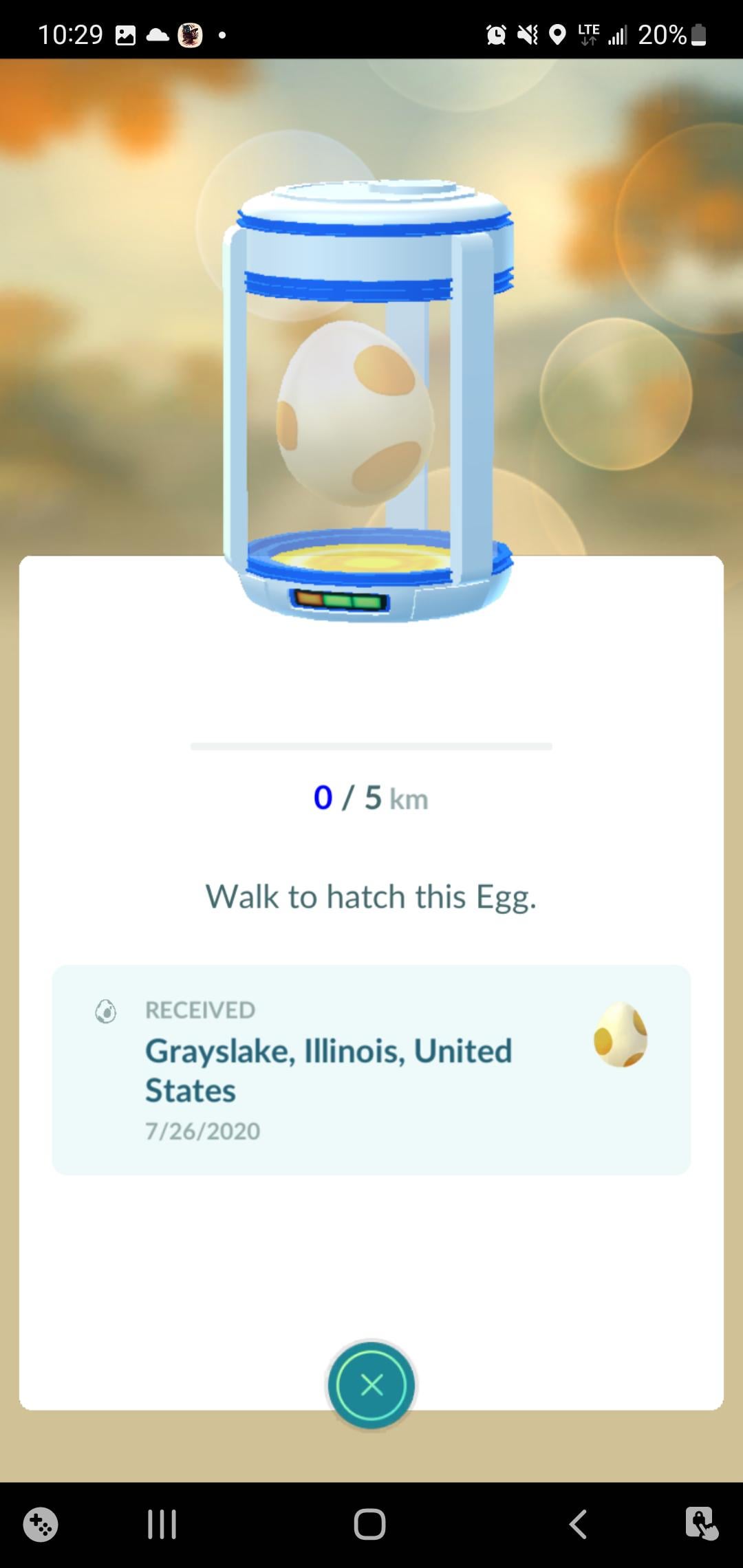Open the recent apps view
The image size is (743, 1568).
[x=162, y=1524]
